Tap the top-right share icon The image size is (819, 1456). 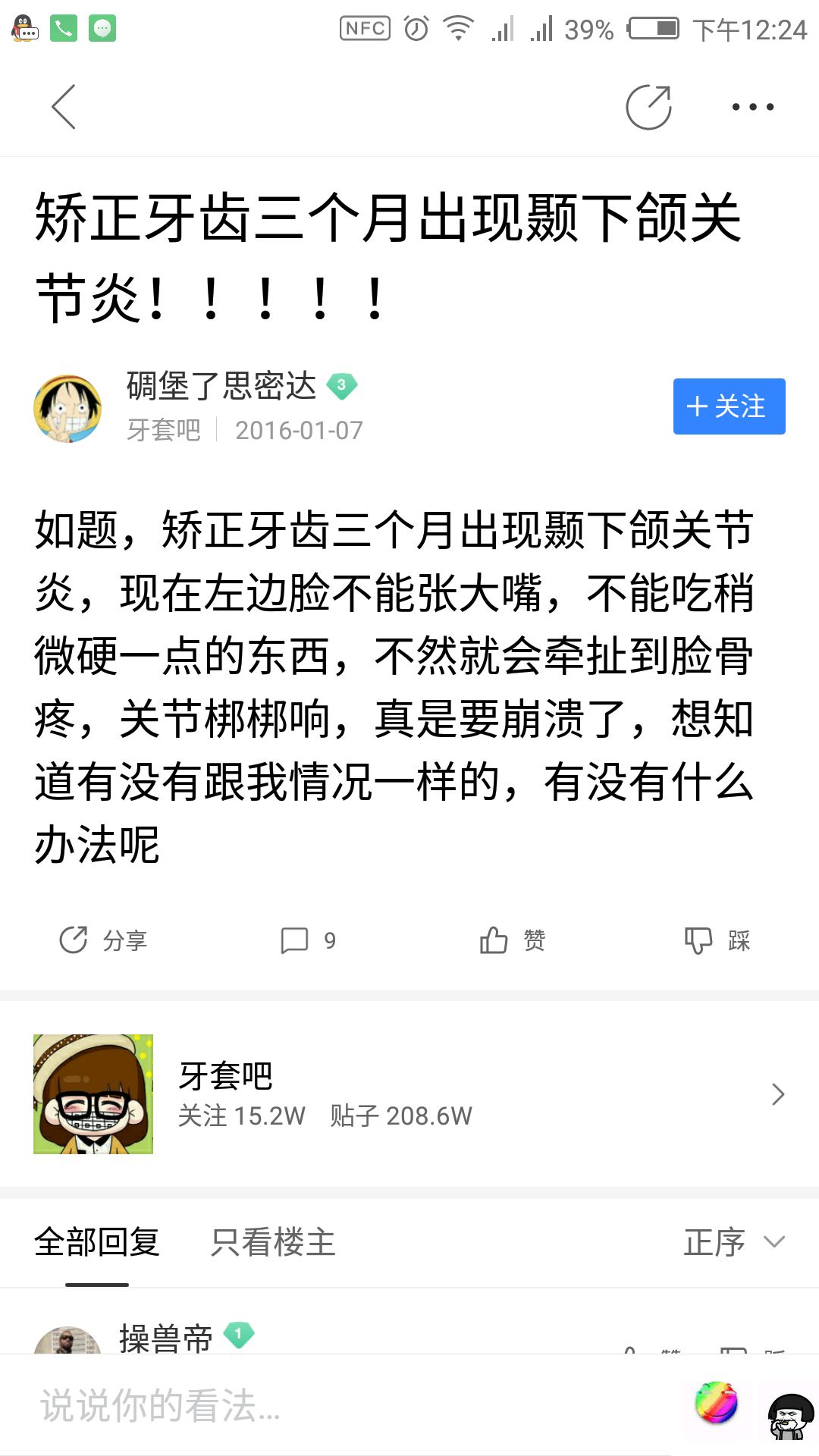coord(648,107)
